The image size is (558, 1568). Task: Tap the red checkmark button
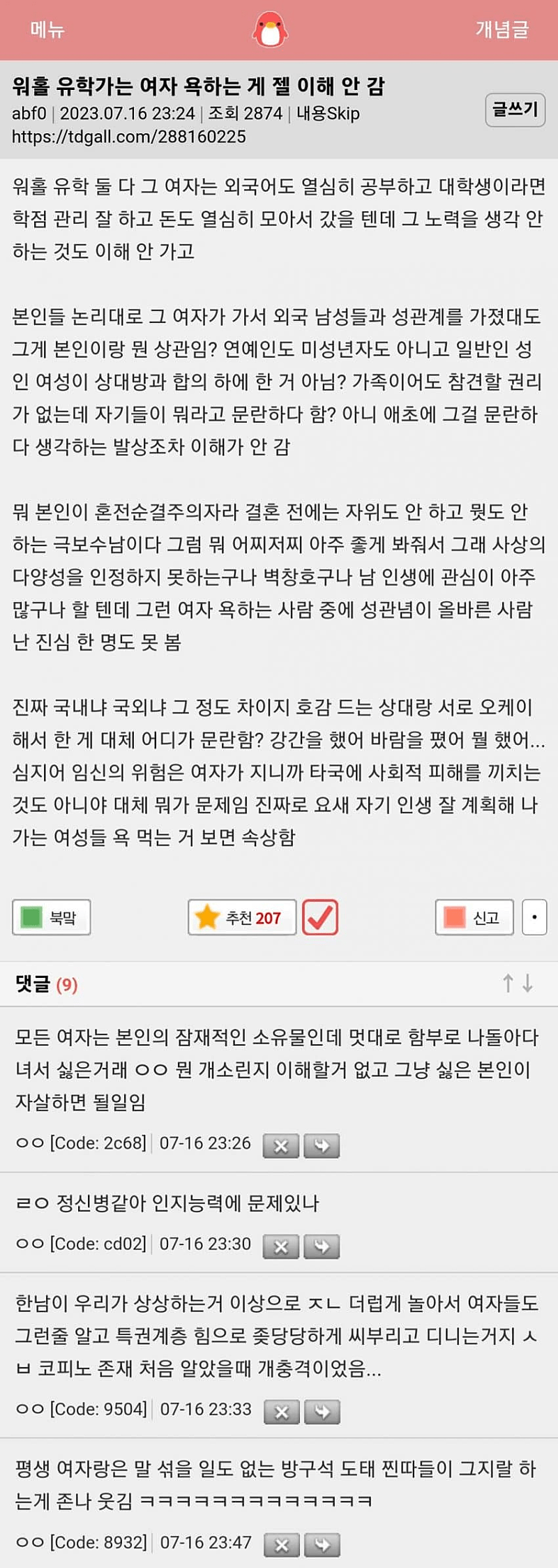[320, 917]
